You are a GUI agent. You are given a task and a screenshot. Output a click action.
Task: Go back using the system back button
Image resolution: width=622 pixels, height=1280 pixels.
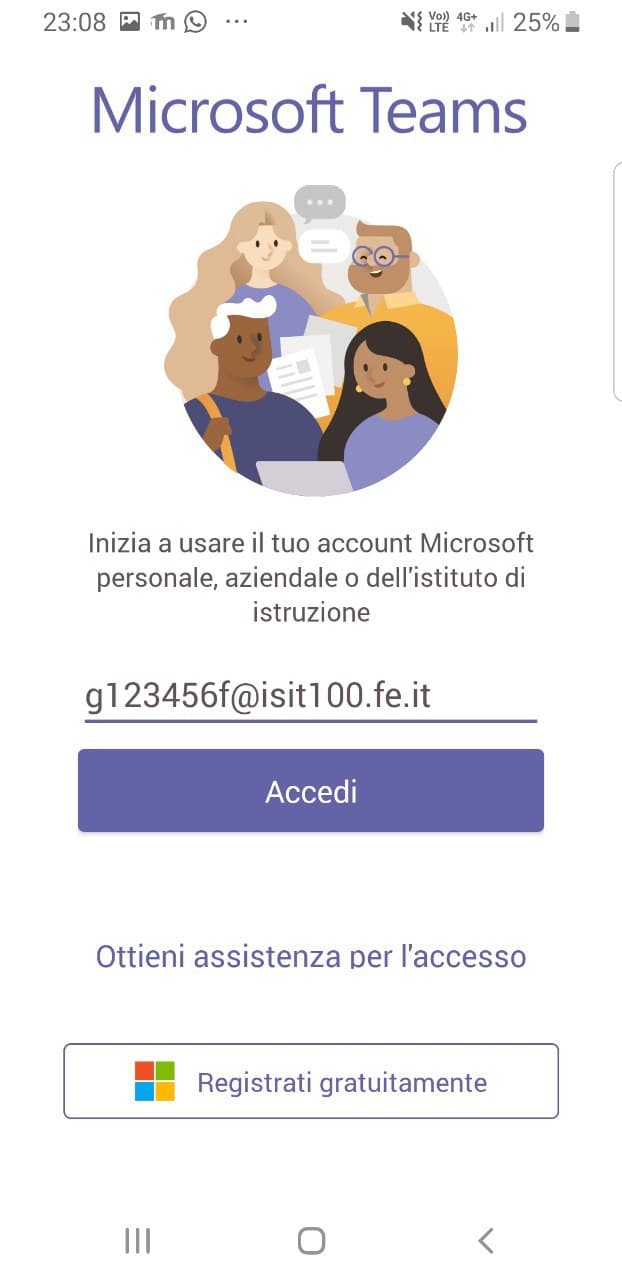click(x=486, y=1241)
